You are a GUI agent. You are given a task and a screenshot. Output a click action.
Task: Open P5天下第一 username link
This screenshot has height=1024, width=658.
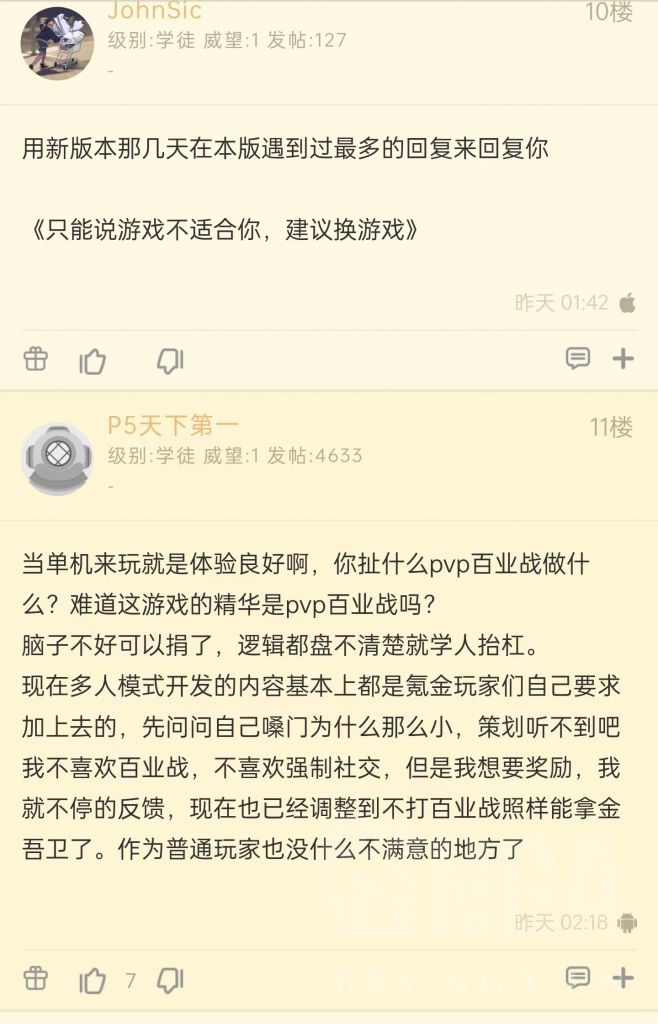(x=173, y=426)
